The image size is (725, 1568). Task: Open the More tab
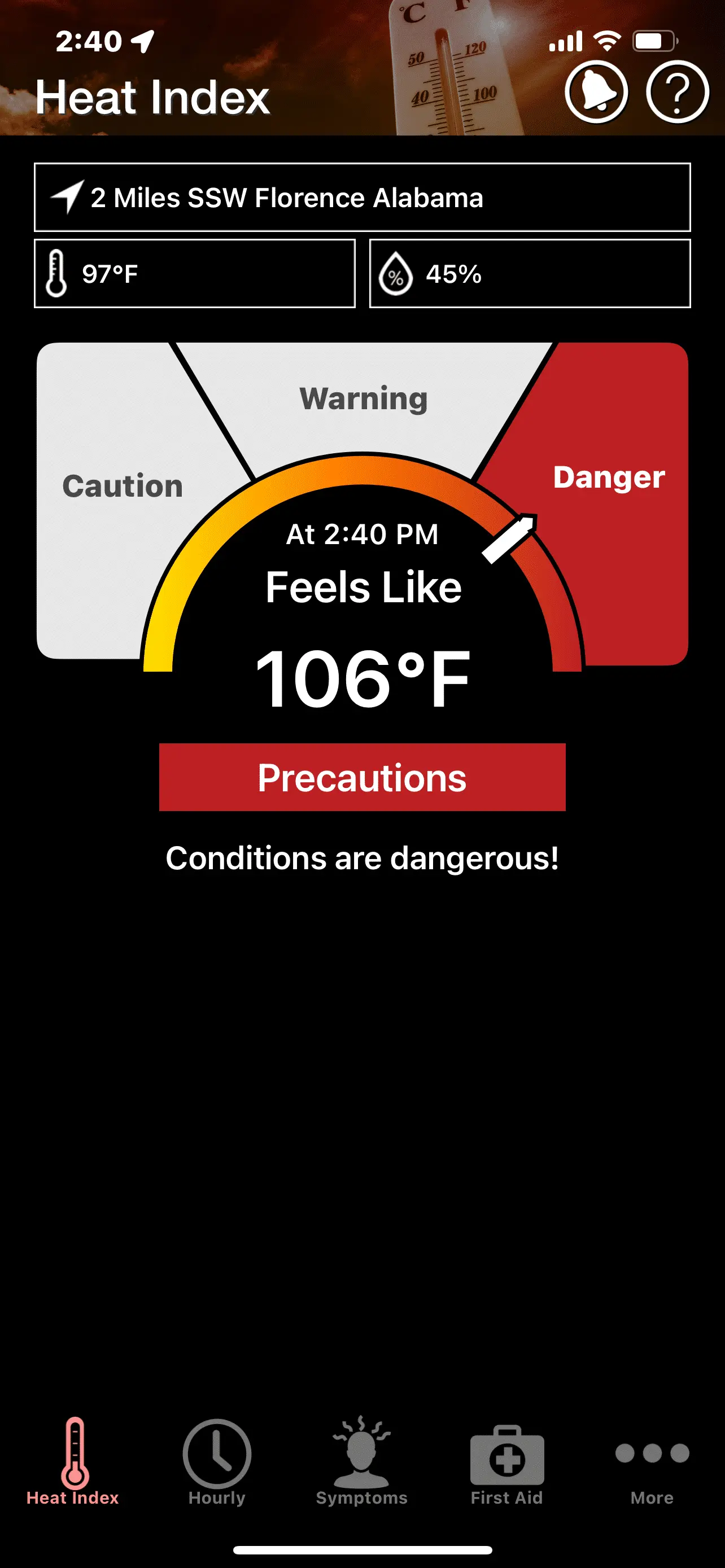652,1461
